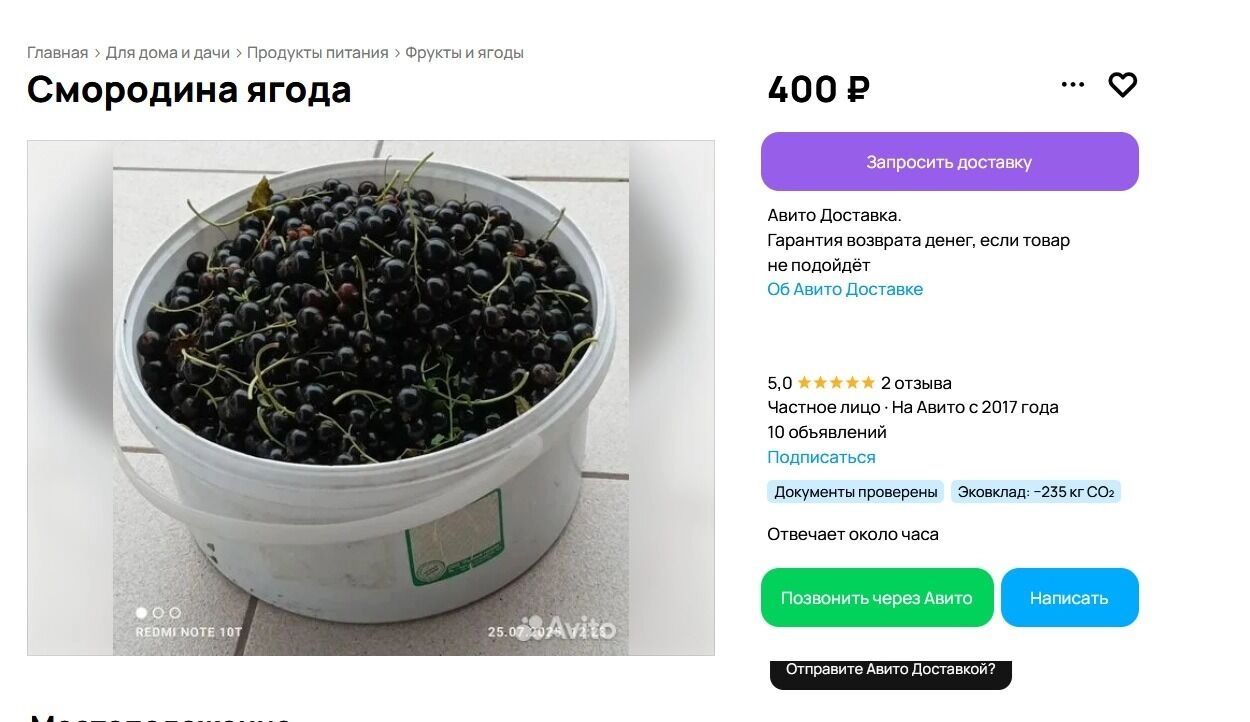Open Документы проверены badge info
The width and height of the screenshot is (1250, 722).
click(x=856, y=492)
